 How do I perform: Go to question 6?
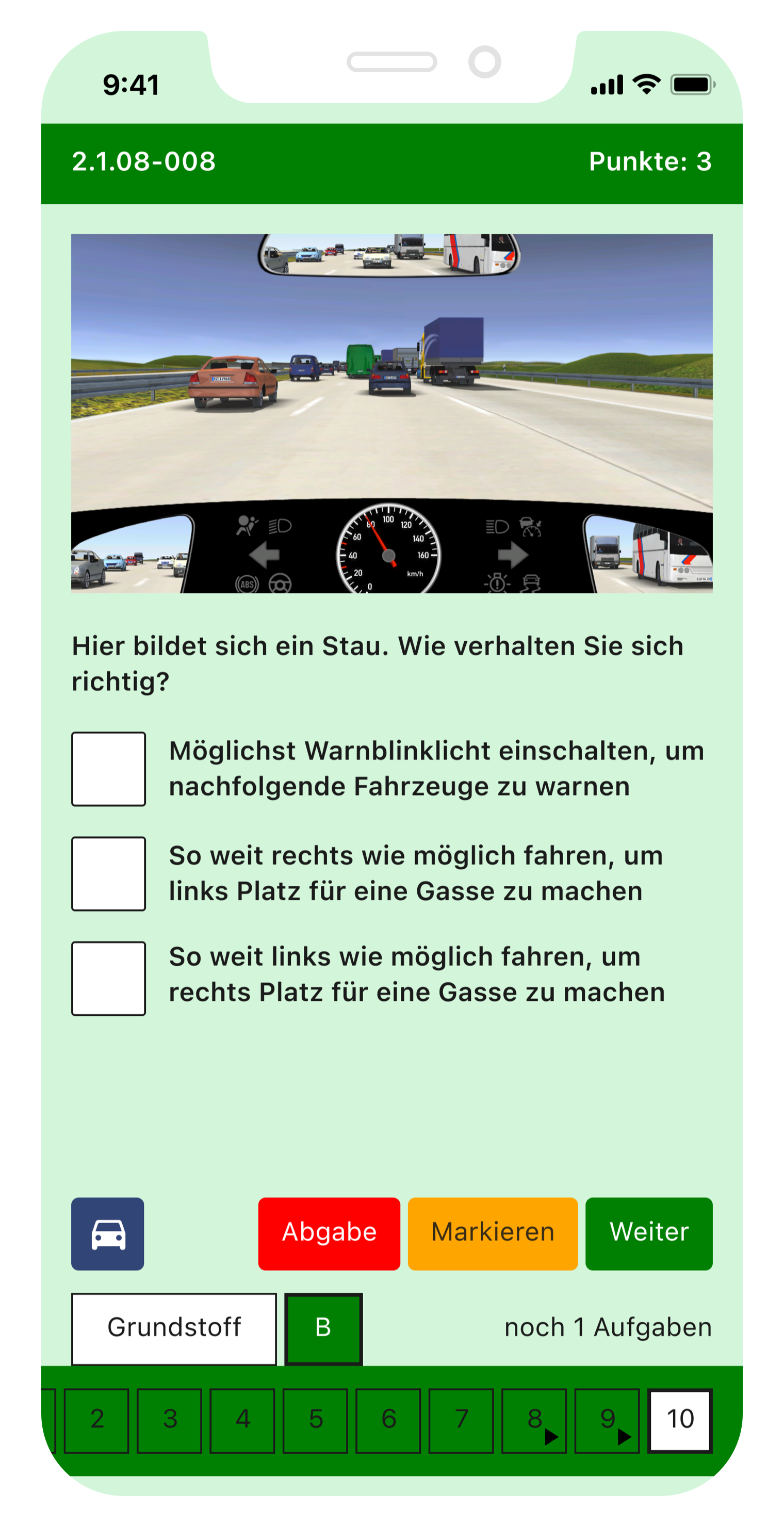click(x=388, y=1420)
